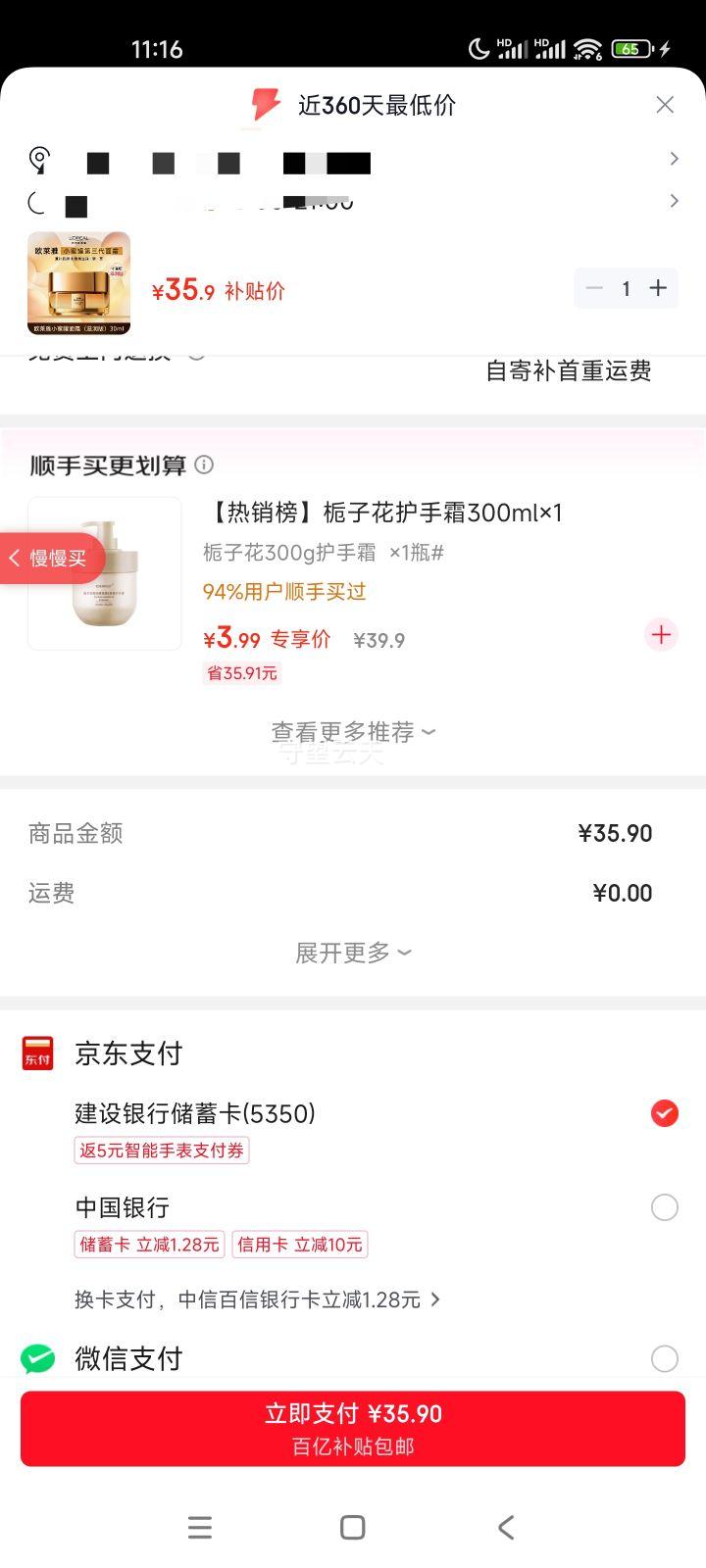This screenshot has width=706, height=1568.
Task: Select 建设银行储蓄卡(5350) as payment method
Action: pyautogui.click(x=664, y=1113)
